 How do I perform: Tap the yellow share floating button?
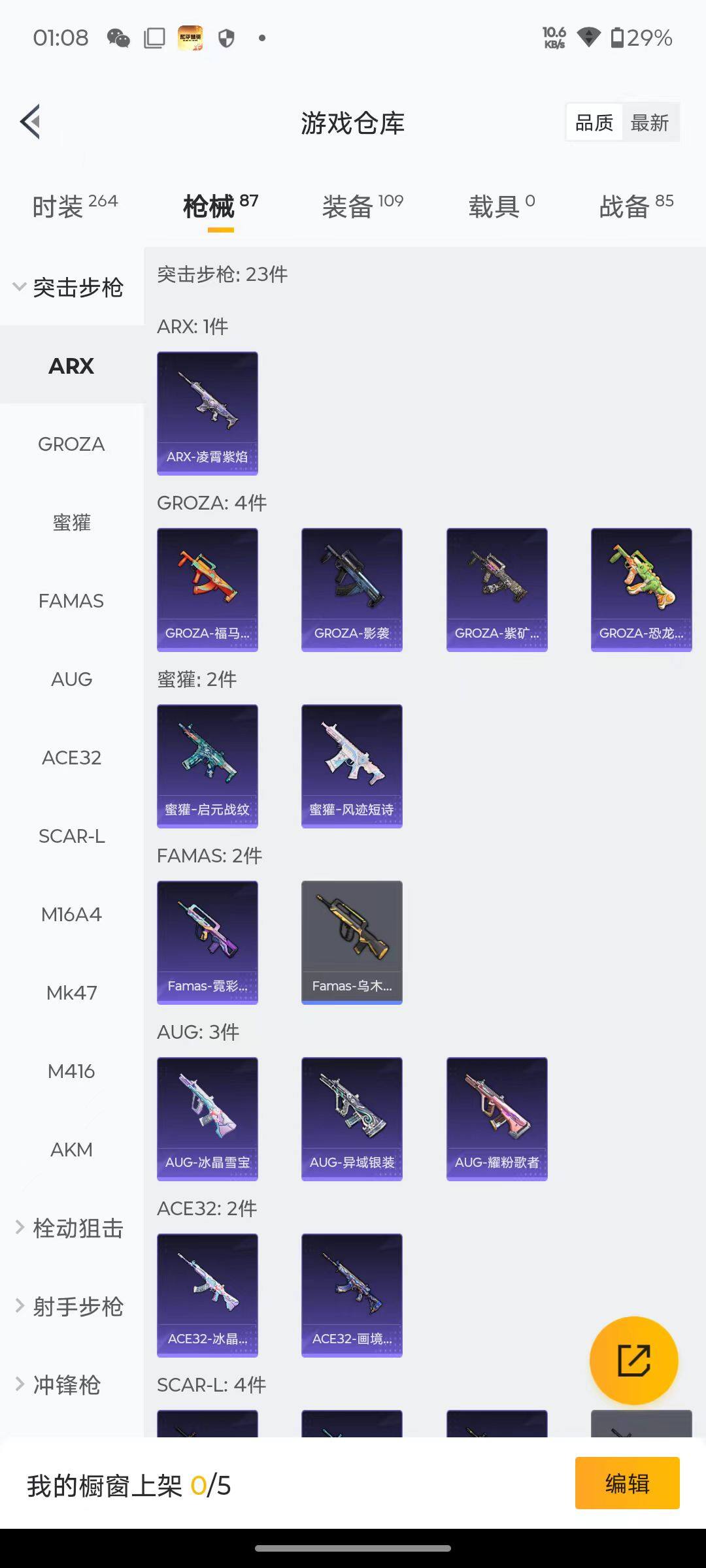click(633, 1360)
